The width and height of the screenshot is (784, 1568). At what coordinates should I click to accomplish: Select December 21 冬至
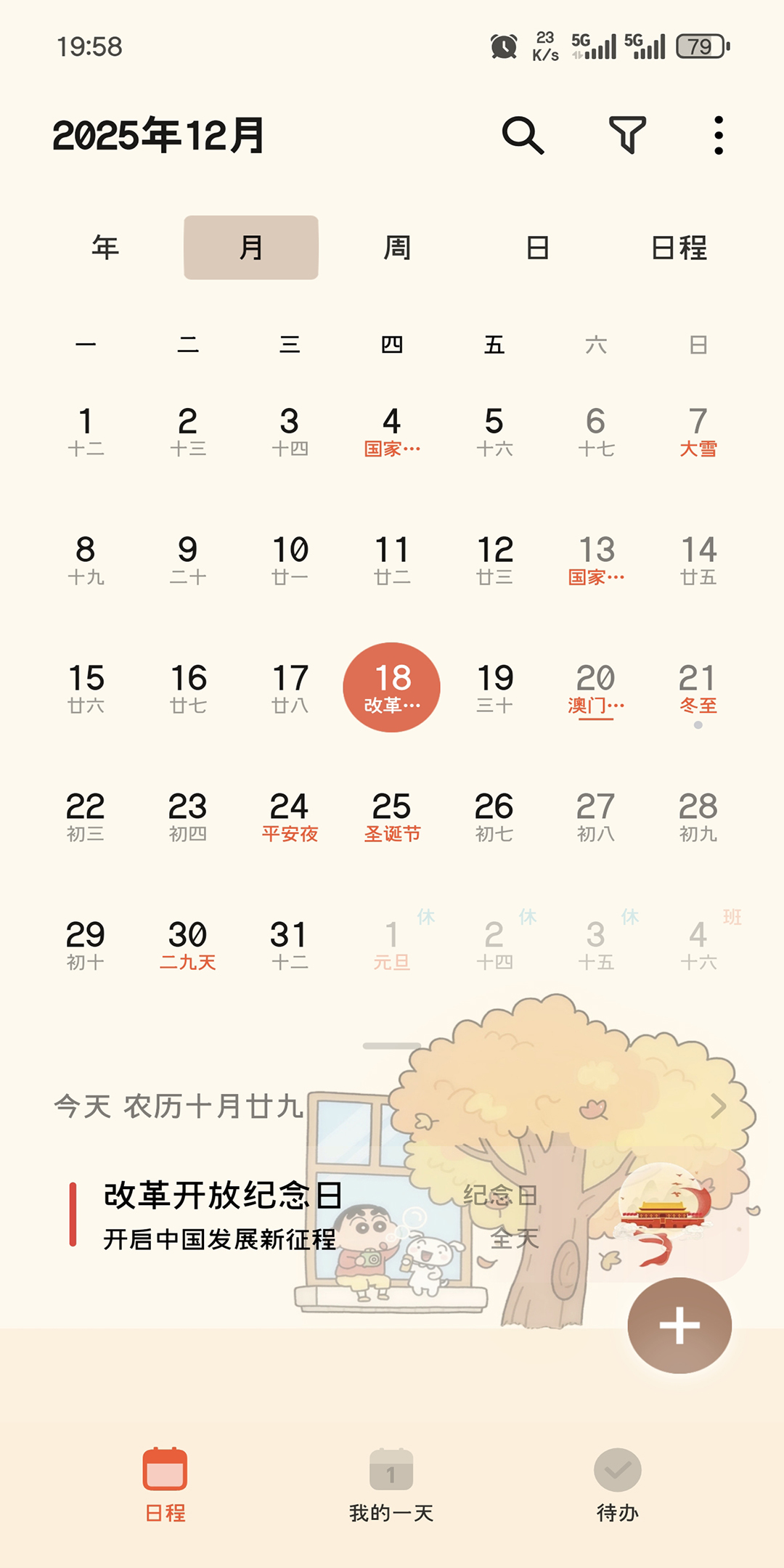click(x=698, y=688)
